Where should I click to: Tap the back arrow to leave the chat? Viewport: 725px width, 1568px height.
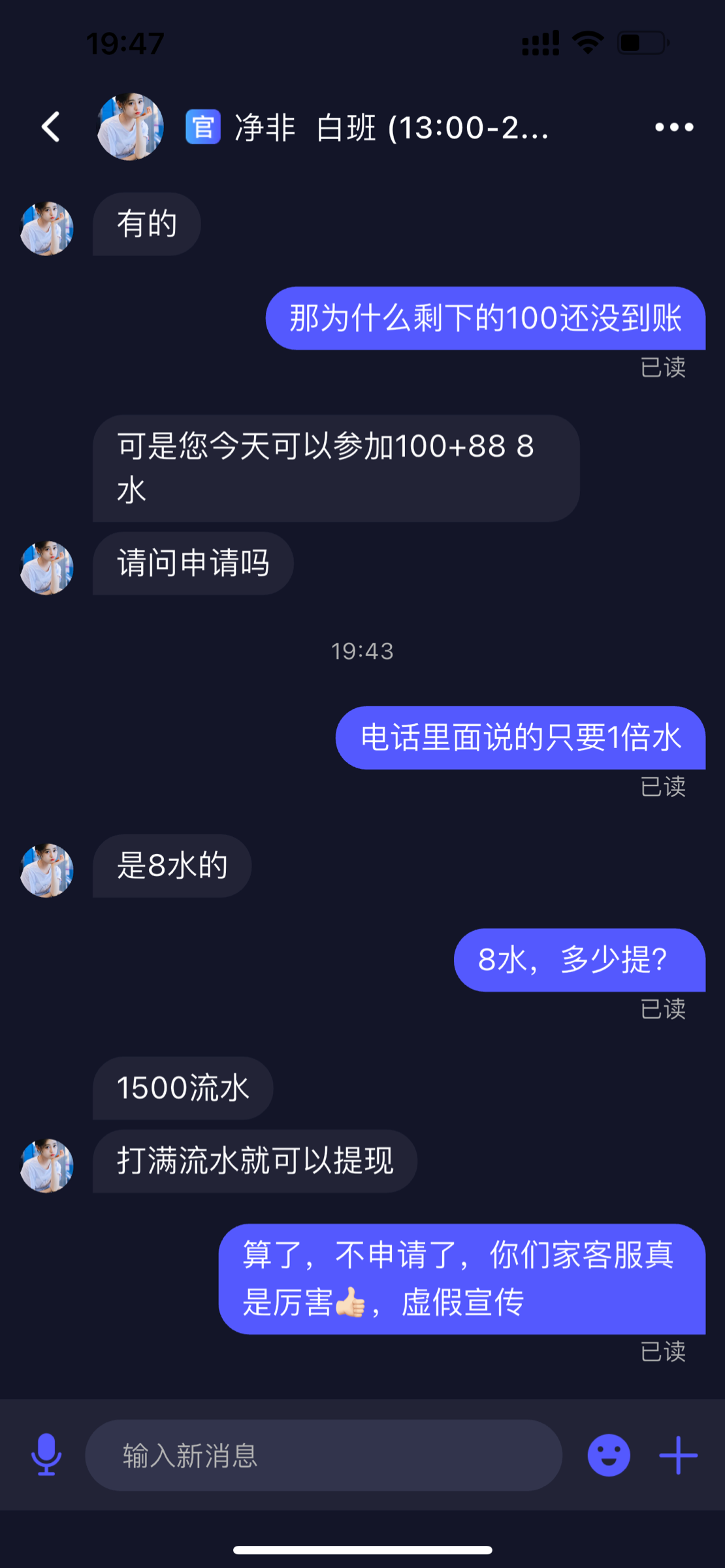click(49, 127)
